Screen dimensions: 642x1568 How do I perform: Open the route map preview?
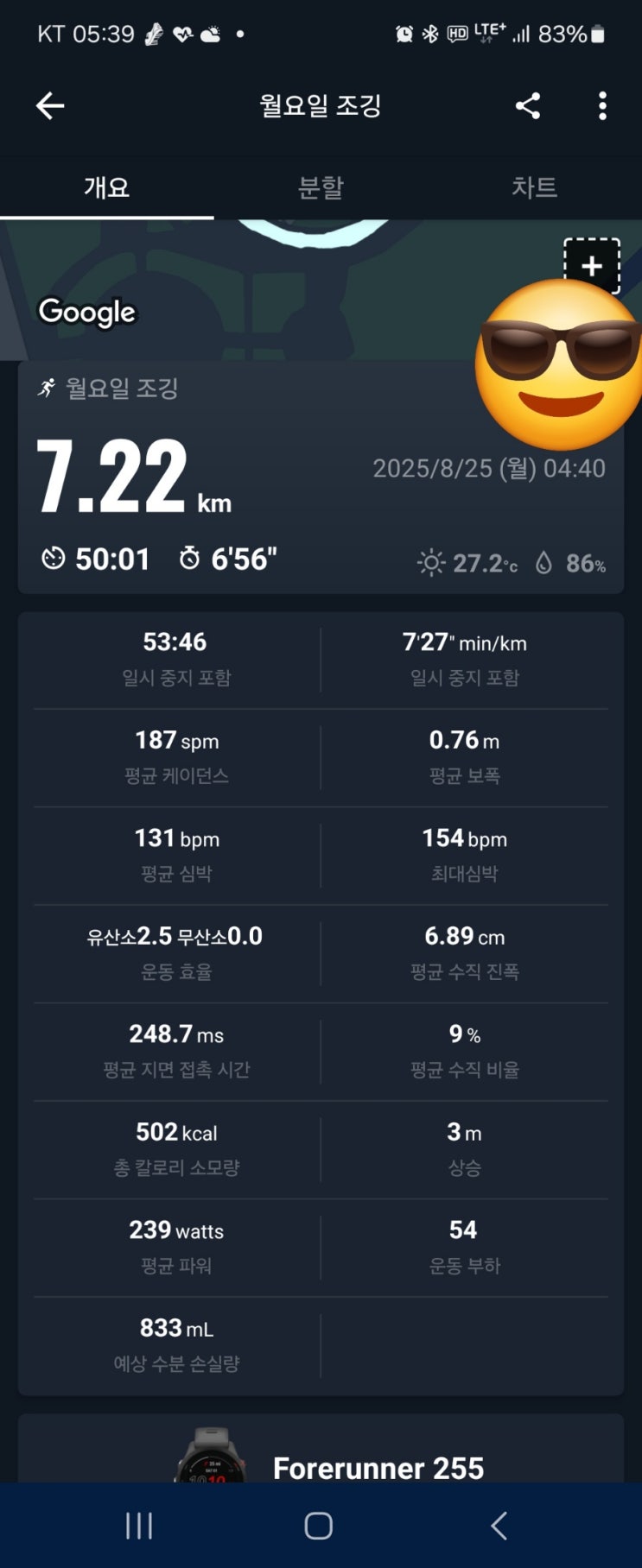coord(259,289)
